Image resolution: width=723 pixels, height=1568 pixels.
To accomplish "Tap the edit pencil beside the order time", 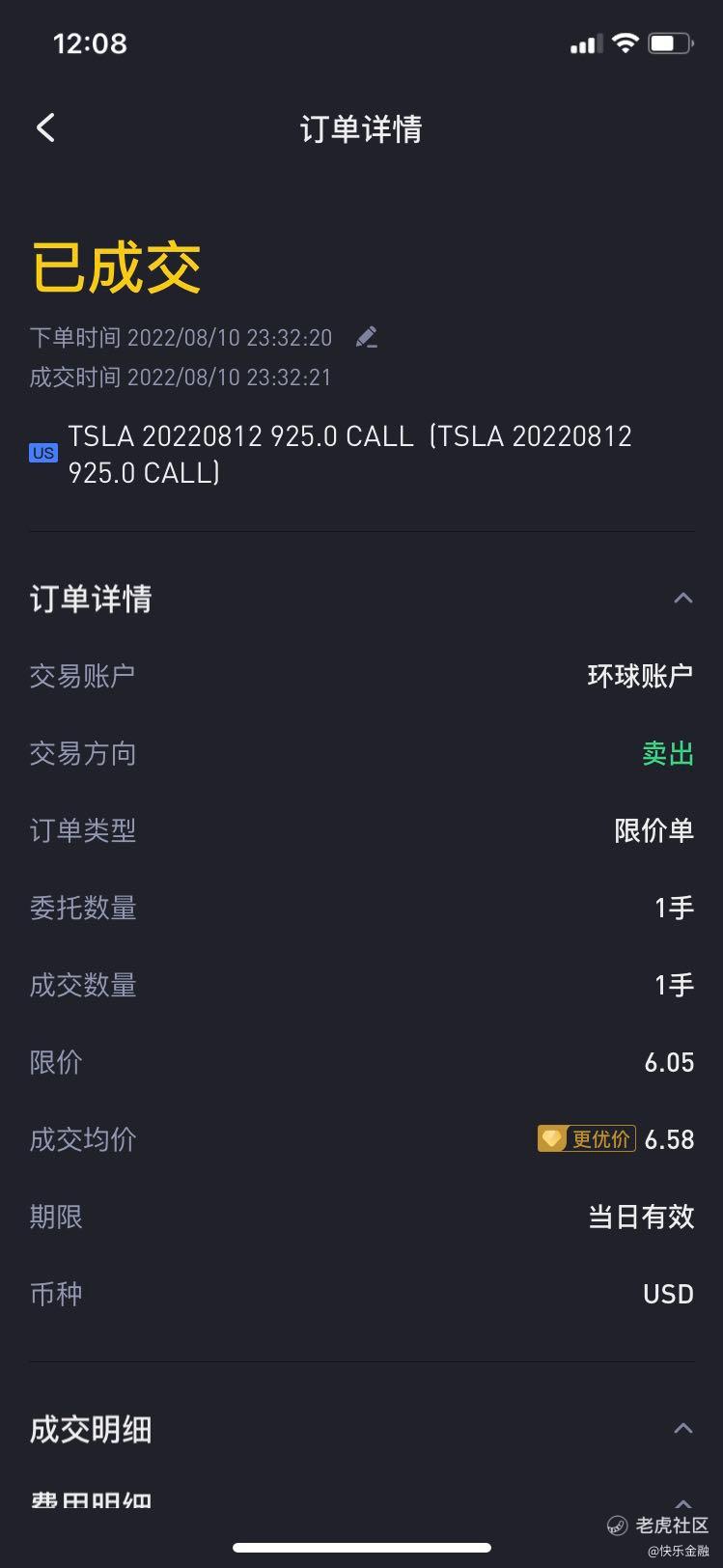I will point(366,337).
